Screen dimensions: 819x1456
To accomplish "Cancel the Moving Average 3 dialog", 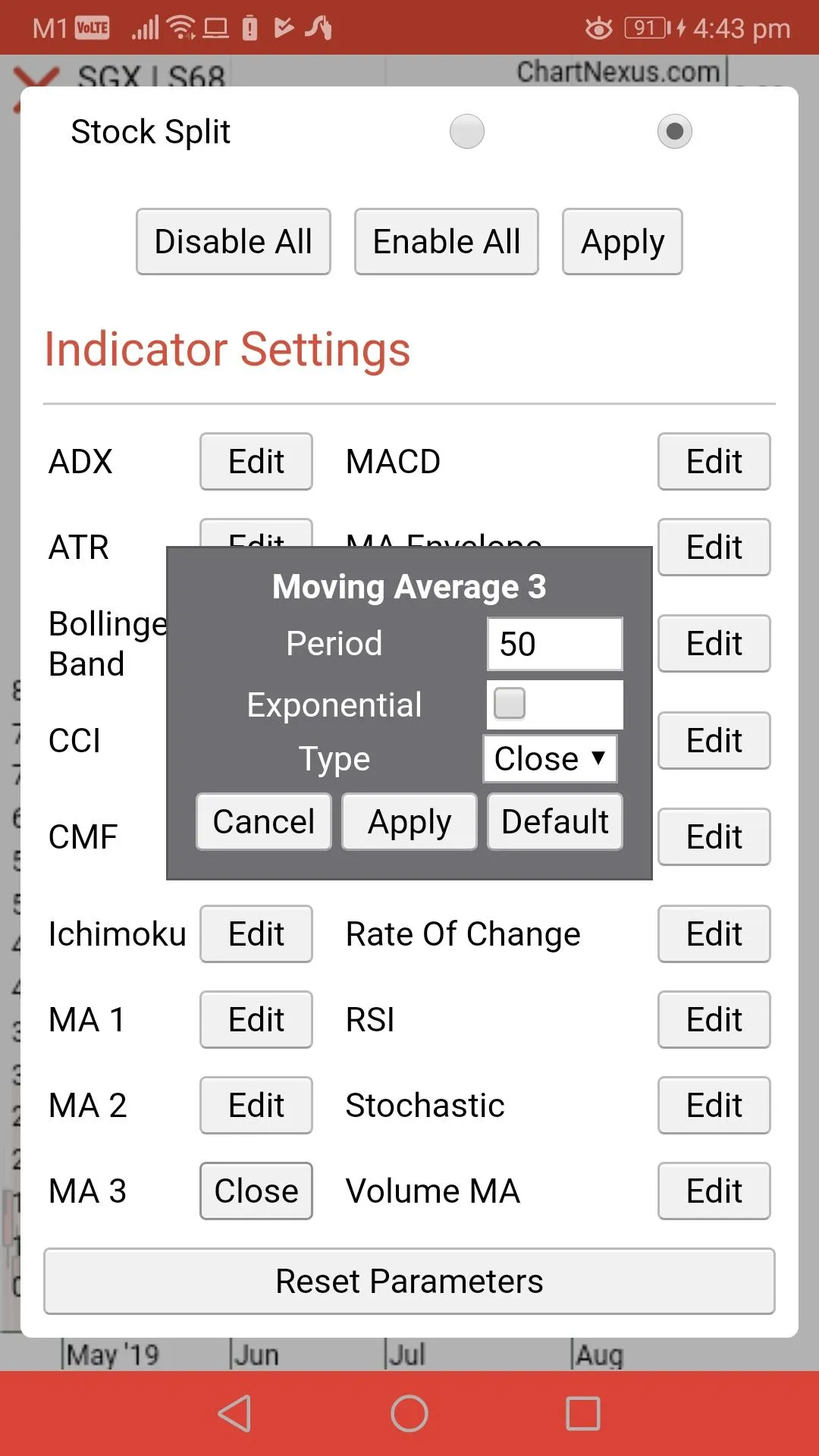I will 263,821.
